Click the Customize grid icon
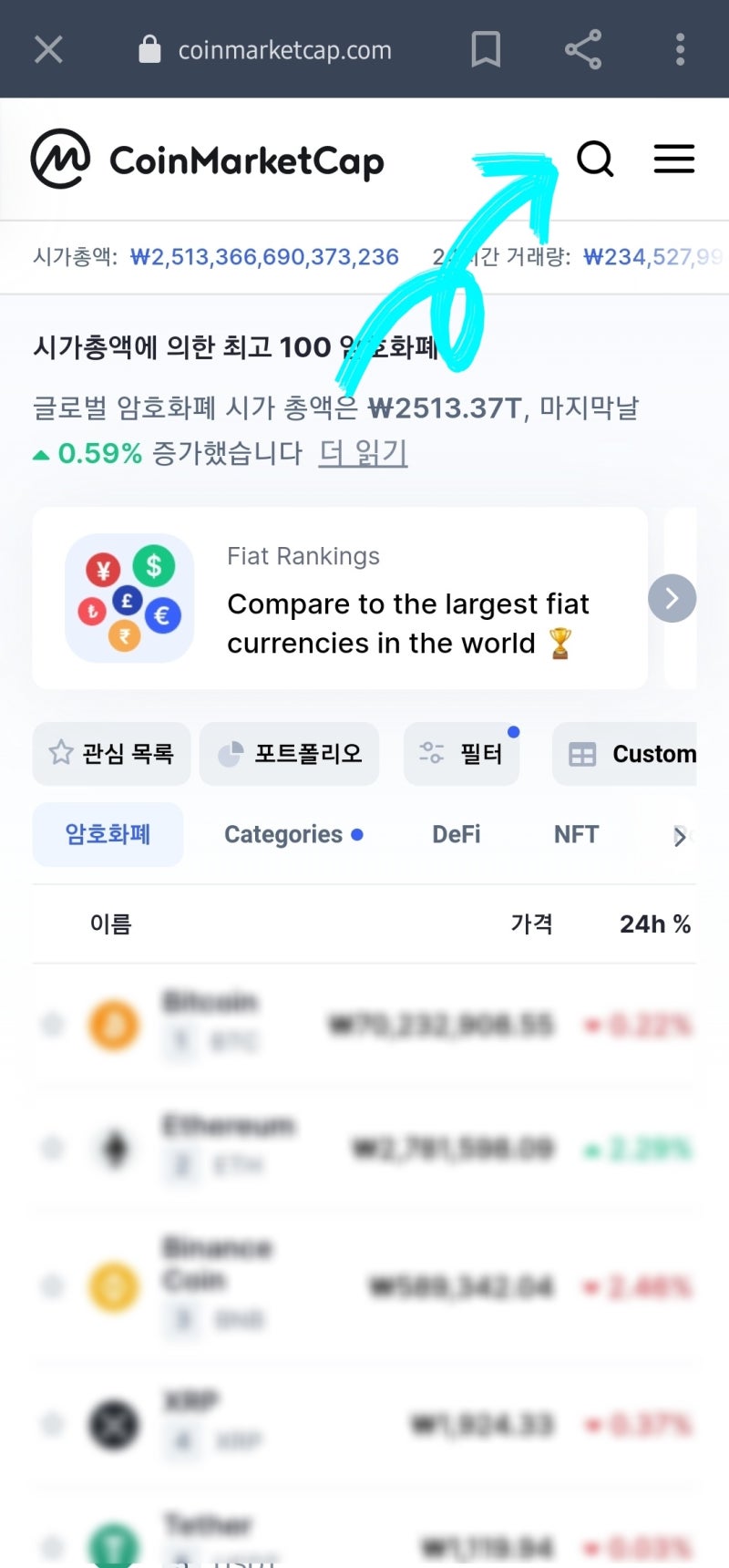Screen dimensions: 729x1568 (x=581, y=753)
